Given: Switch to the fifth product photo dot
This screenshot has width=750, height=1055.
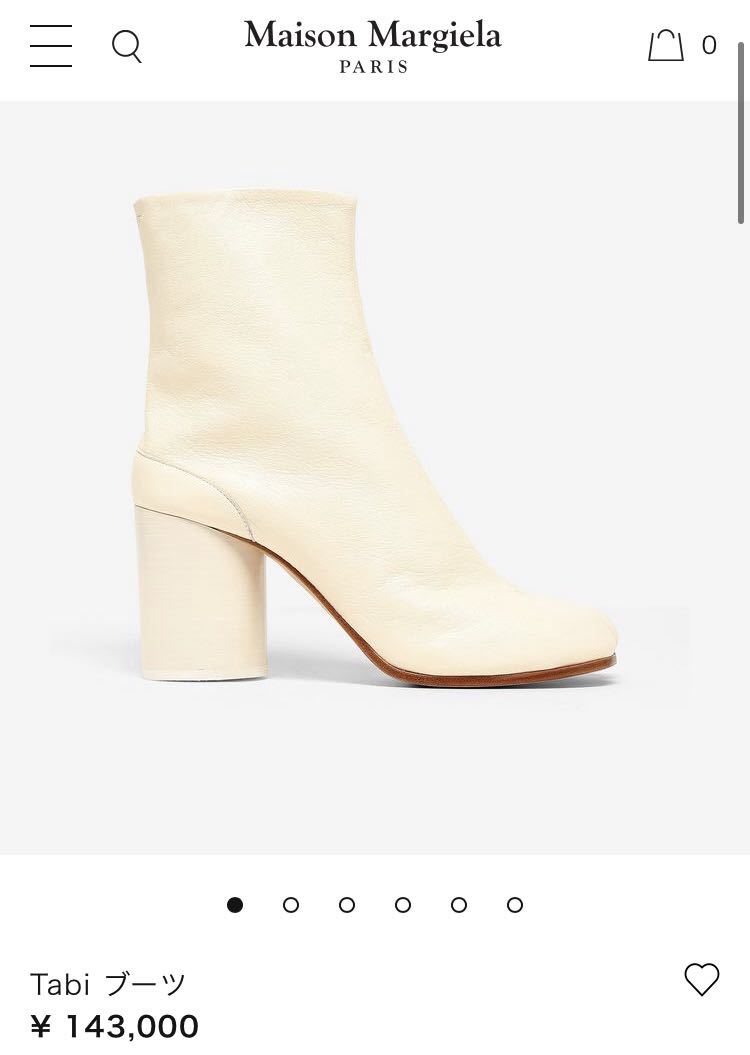Looking at the screenshot, I should (459, 905).
